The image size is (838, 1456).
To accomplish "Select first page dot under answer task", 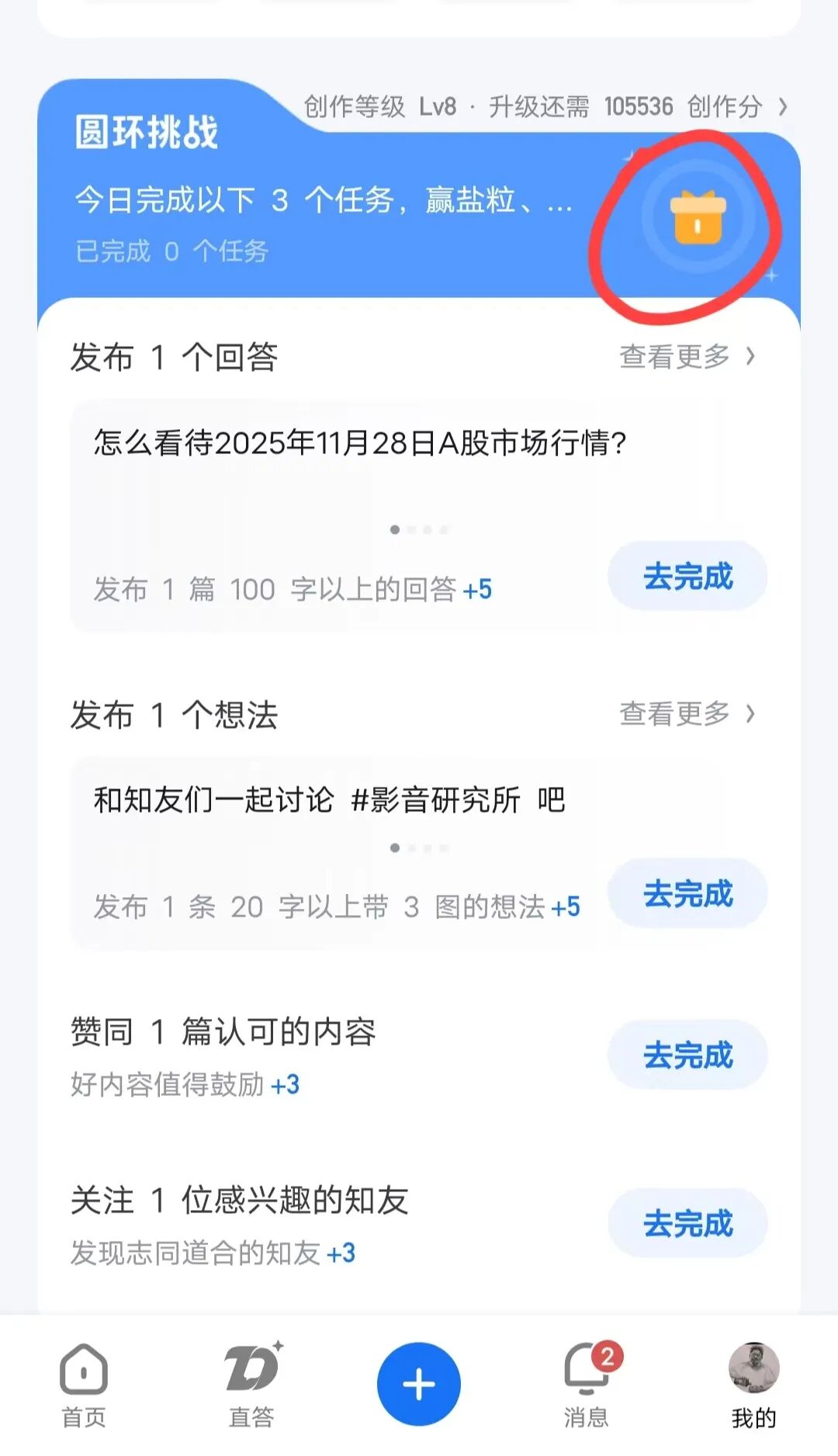I will click(x=396, y=529).
